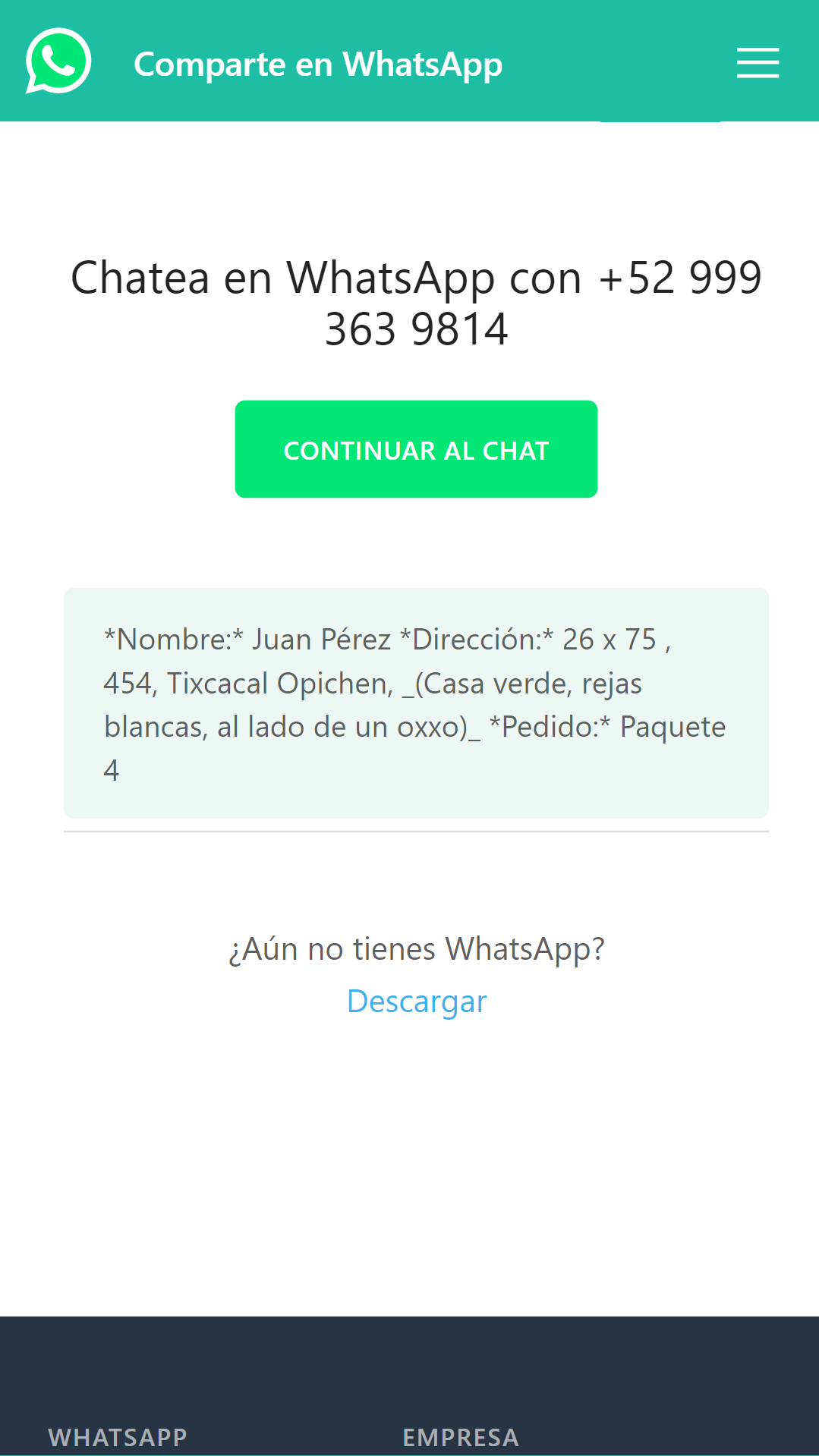Tap the Continuar al chat button
This screenshot has height=1456, width=819.
pos(416,449)
